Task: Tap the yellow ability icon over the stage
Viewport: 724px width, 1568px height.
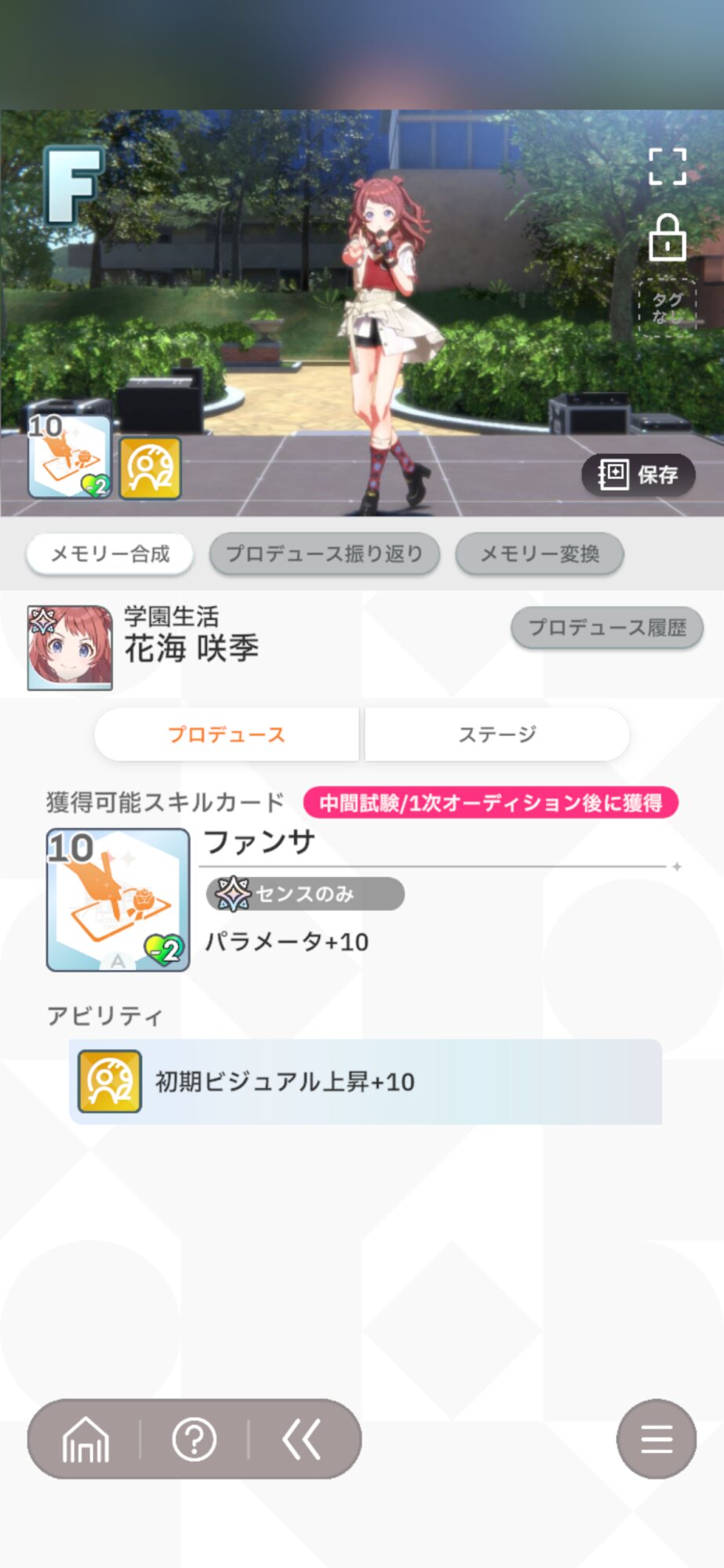Action: point(150,468)
